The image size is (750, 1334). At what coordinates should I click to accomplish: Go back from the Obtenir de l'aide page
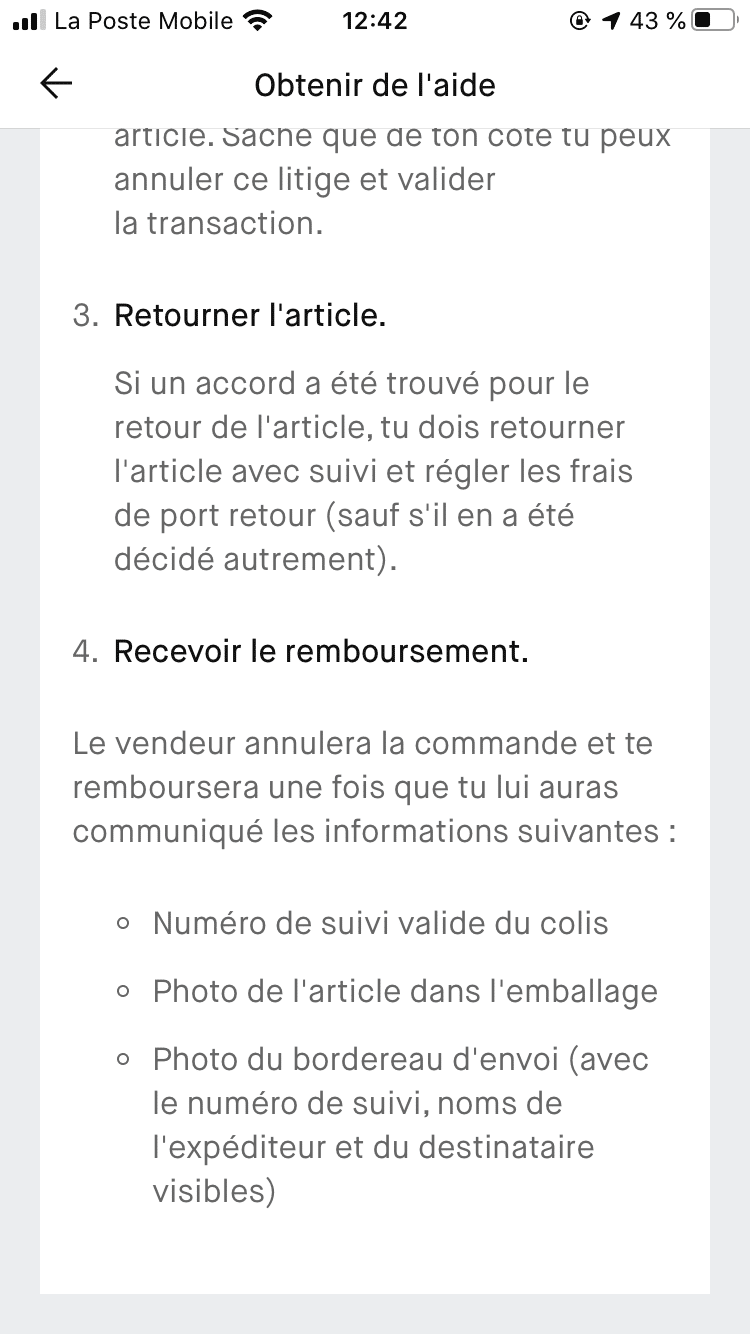pos(56,84)
